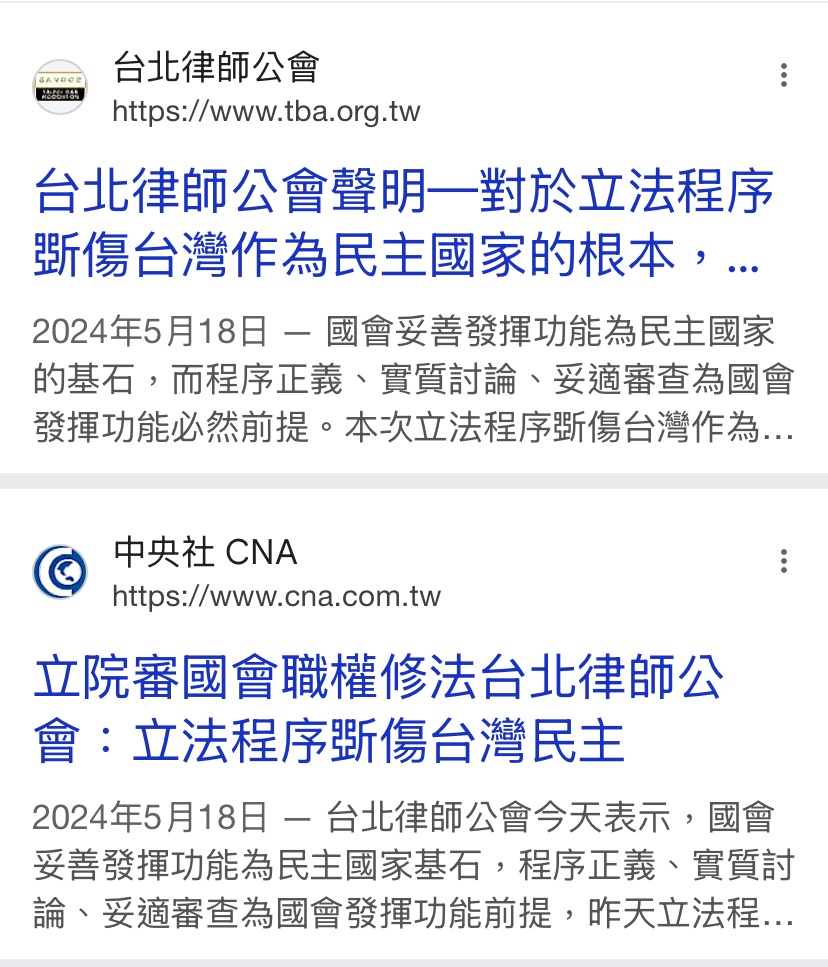This screenshot has height=967, width=828.
Task: Open overflow menu for the 台北律師公會 result
Action: point(783,75)
